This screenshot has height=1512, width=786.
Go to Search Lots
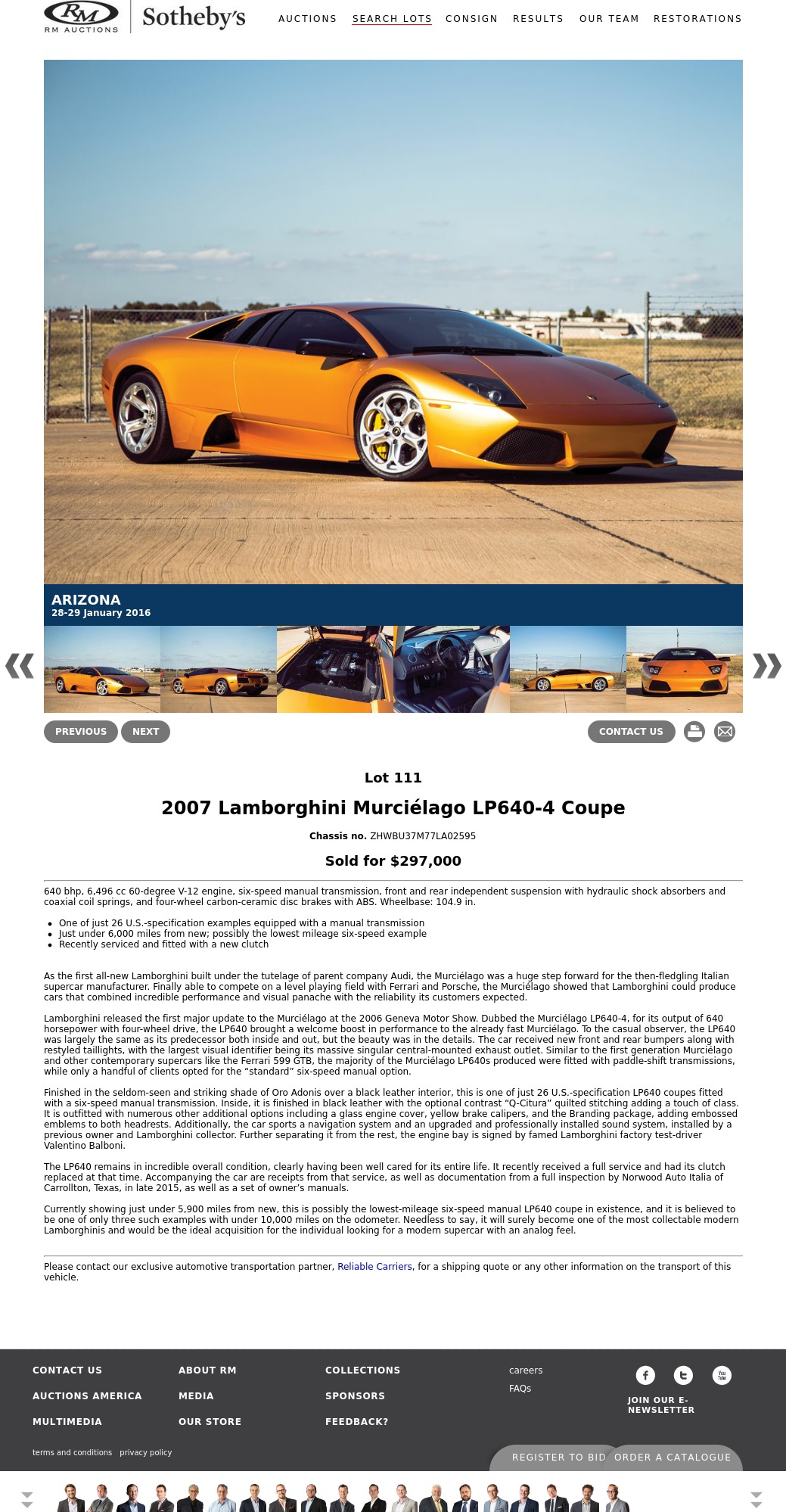[x=392, y=19]
